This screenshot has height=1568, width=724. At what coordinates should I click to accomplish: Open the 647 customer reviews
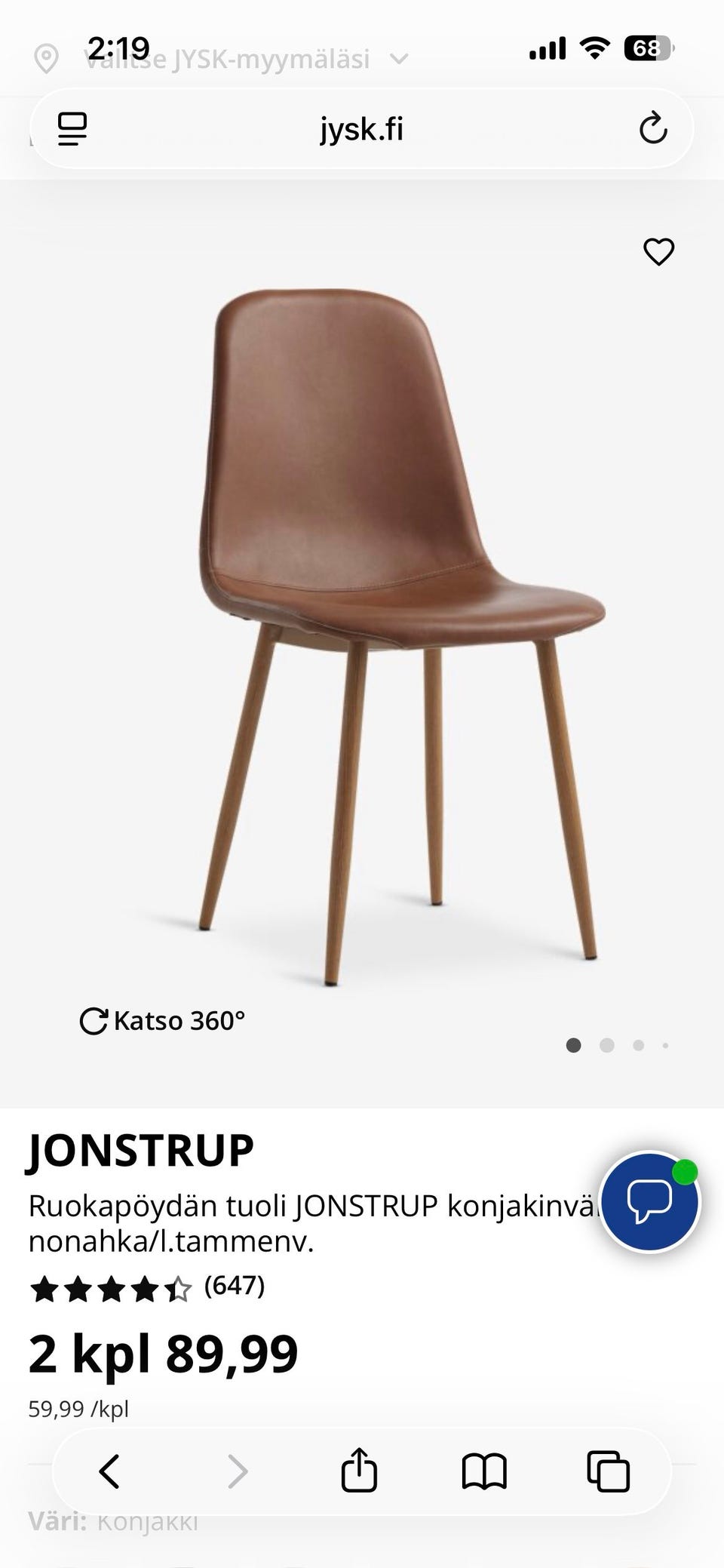(x=235, y=1285)
